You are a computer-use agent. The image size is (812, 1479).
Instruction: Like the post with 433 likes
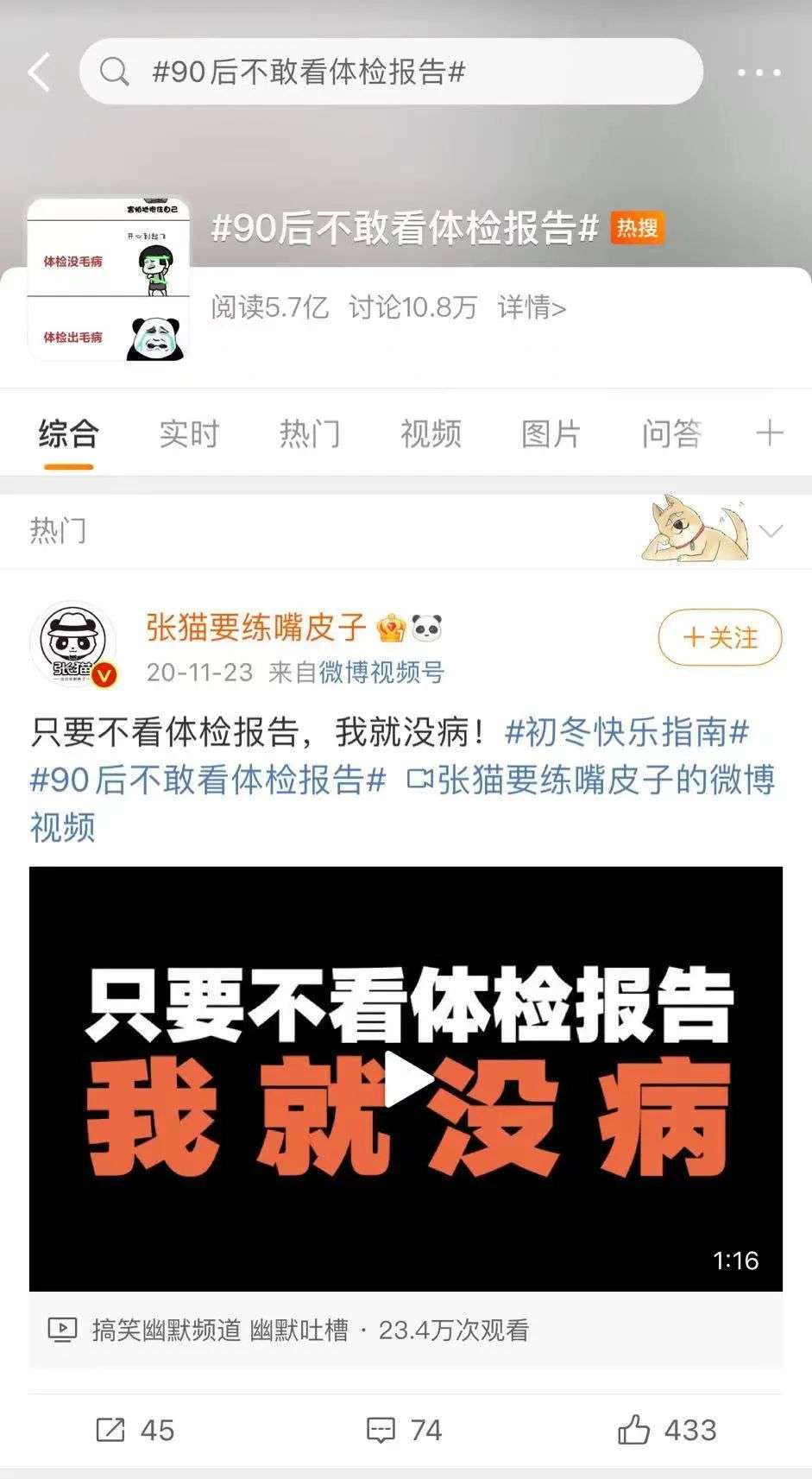[x=667, y=1430]
